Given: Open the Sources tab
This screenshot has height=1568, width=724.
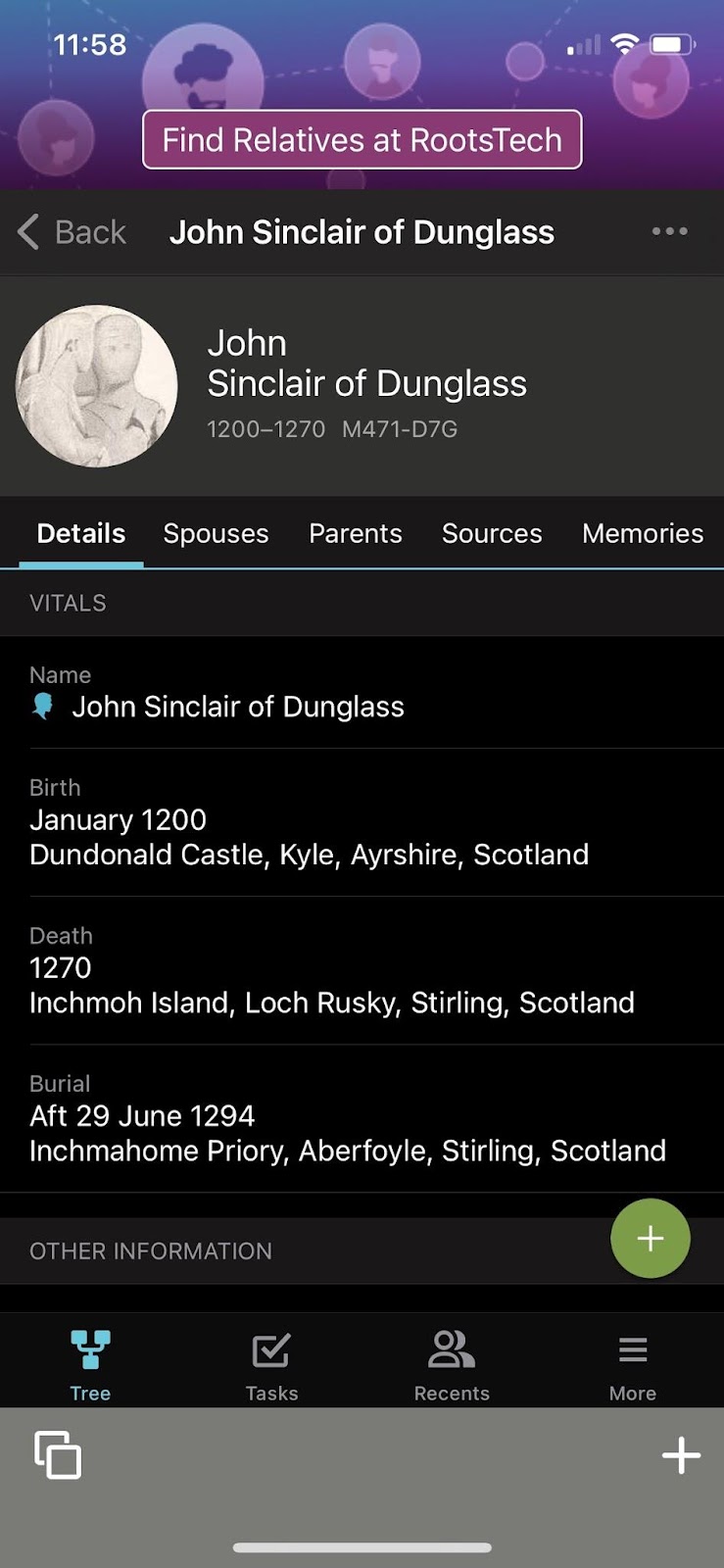Looking at the screenshot, I should [x=491, y=533].
